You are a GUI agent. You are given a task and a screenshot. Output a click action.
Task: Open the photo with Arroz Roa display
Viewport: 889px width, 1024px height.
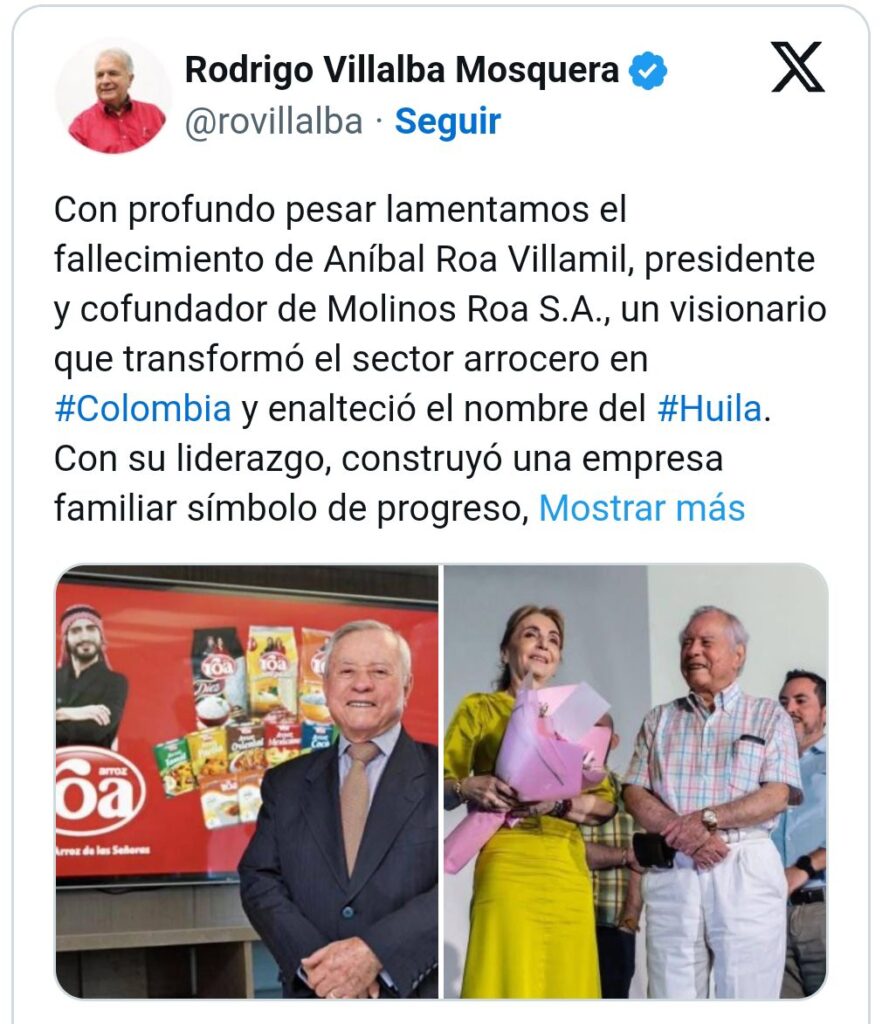pyautogui.click(x=246, y=781)
